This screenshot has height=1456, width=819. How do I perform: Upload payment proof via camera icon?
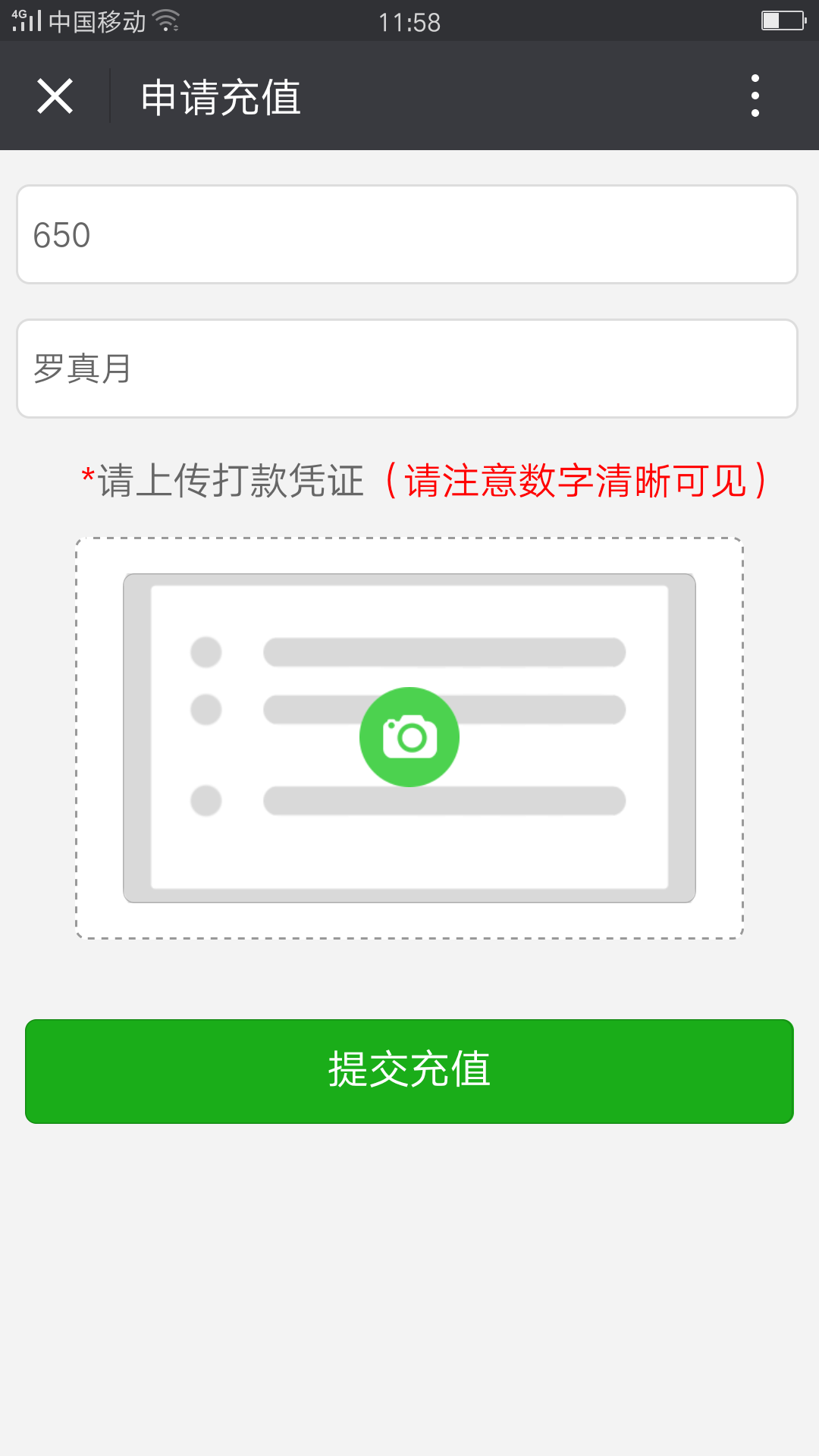[409, 737]
